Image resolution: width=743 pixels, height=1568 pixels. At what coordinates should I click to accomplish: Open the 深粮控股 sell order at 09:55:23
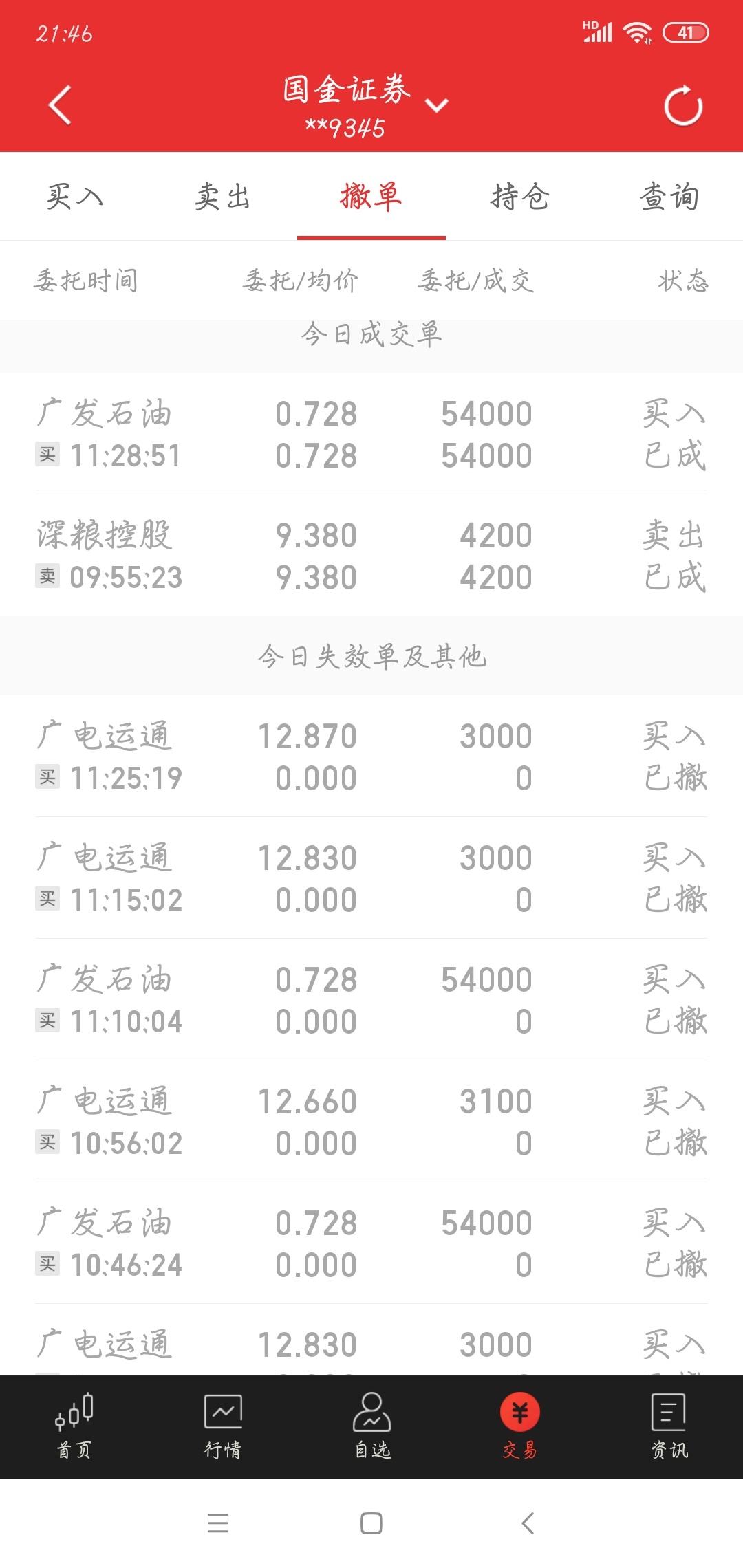coord(371,556)
